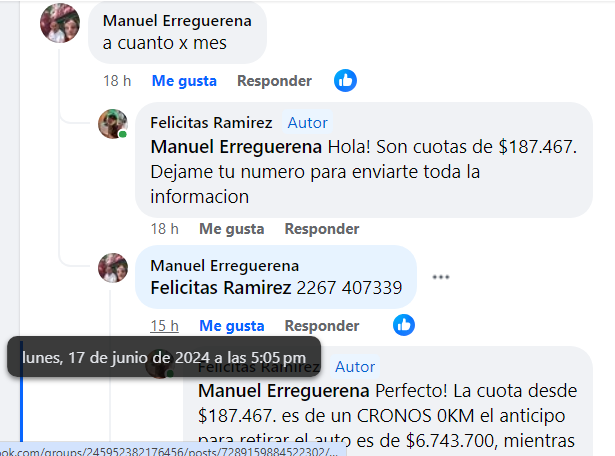Reply to the "a cuanto x mes" comment
The width and height of the screenshot is (615, 456).
(x=274, y=81)
